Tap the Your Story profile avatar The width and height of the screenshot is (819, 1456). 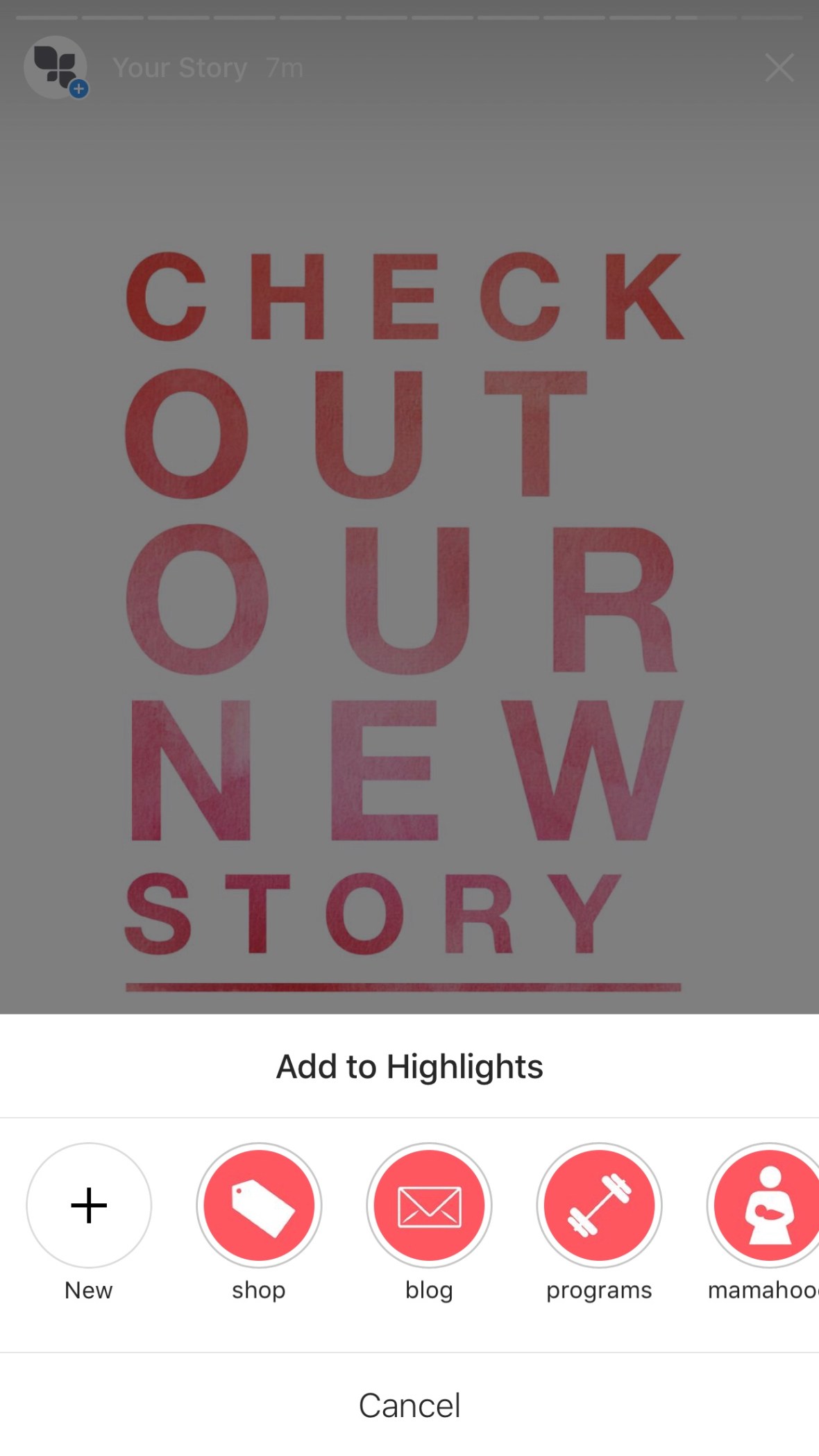coord(56,67)
